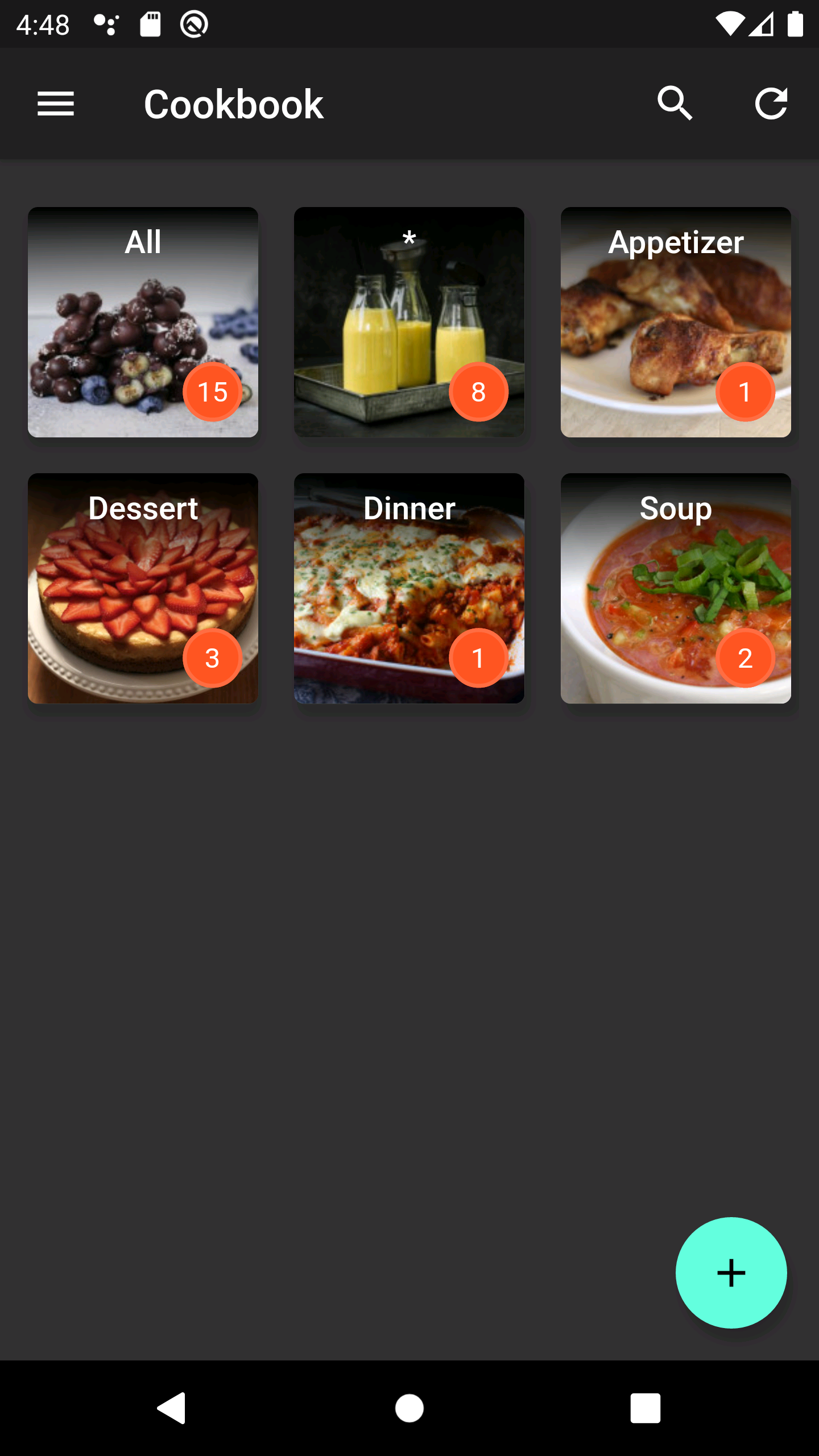Open the All recipes category
The image size is (819, 1456).
pos(143,322)
